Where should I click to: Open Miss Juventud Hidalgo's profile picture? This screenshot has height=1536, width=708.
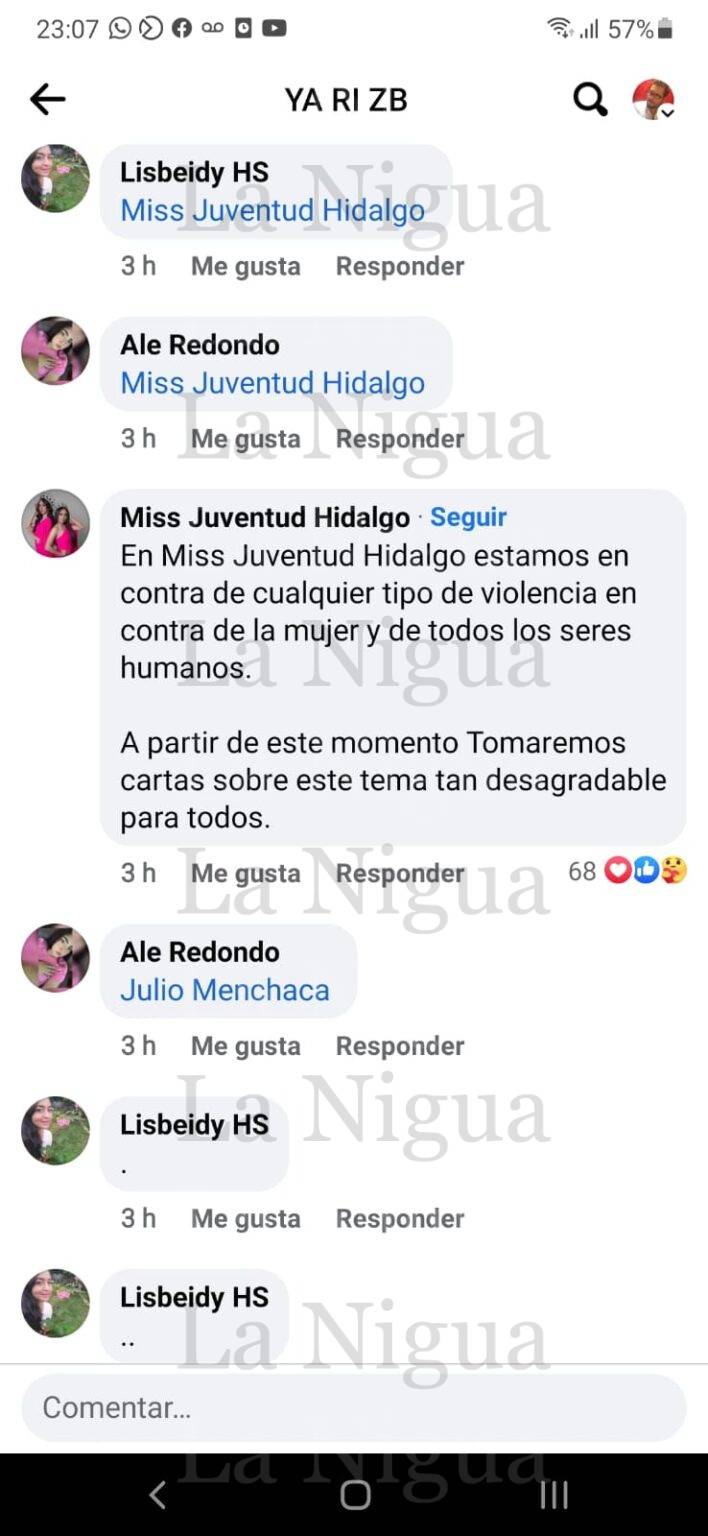(55, 523)
